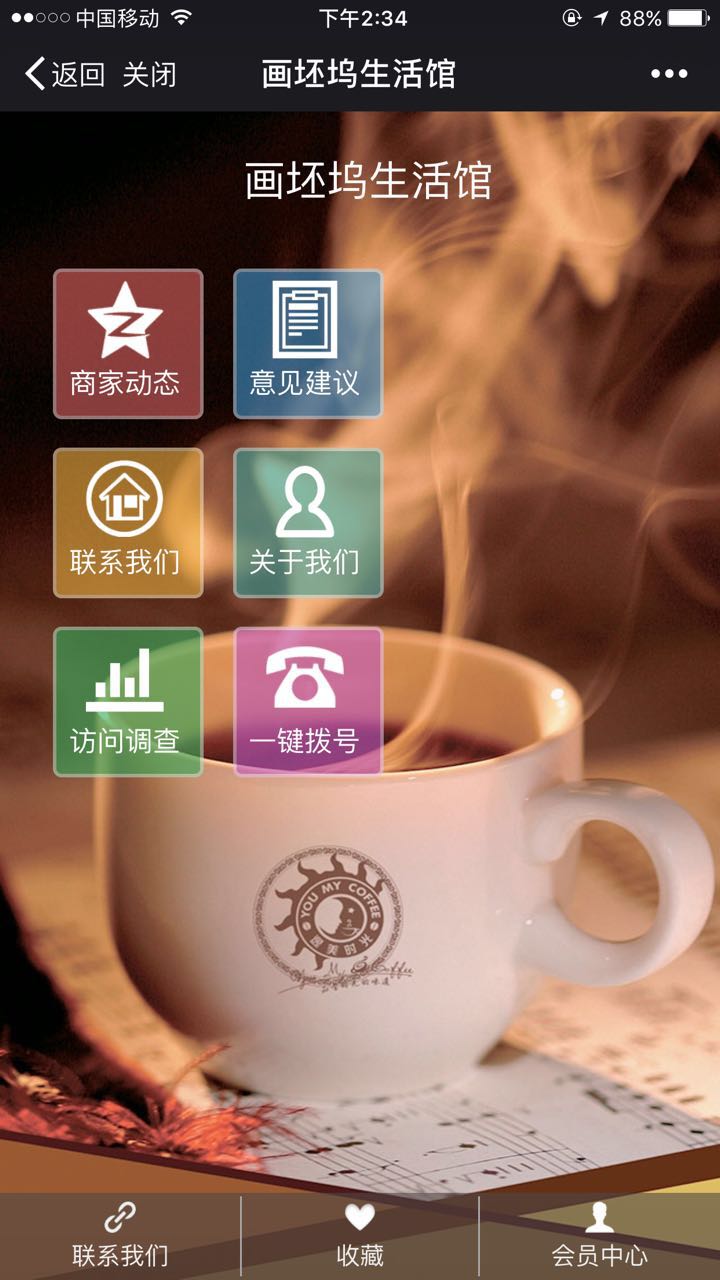Tap 收藏 to favorite this page
Image resolution: width=720 pixels, height=1280 pixels.
pos(360,1236)
